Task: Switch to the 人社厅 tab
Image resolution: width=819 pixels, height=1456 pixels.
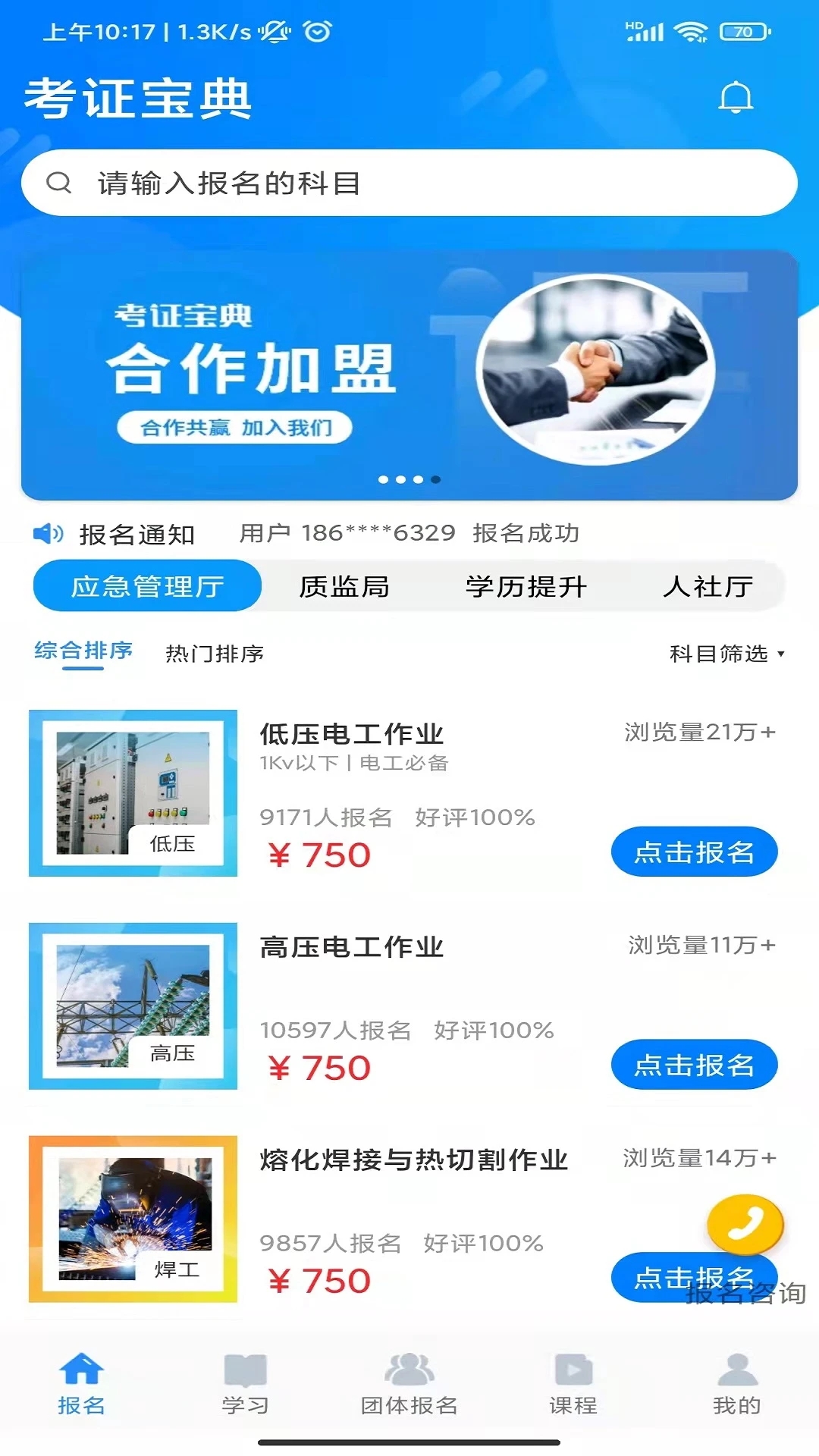Action: click(x=708, y=586)
